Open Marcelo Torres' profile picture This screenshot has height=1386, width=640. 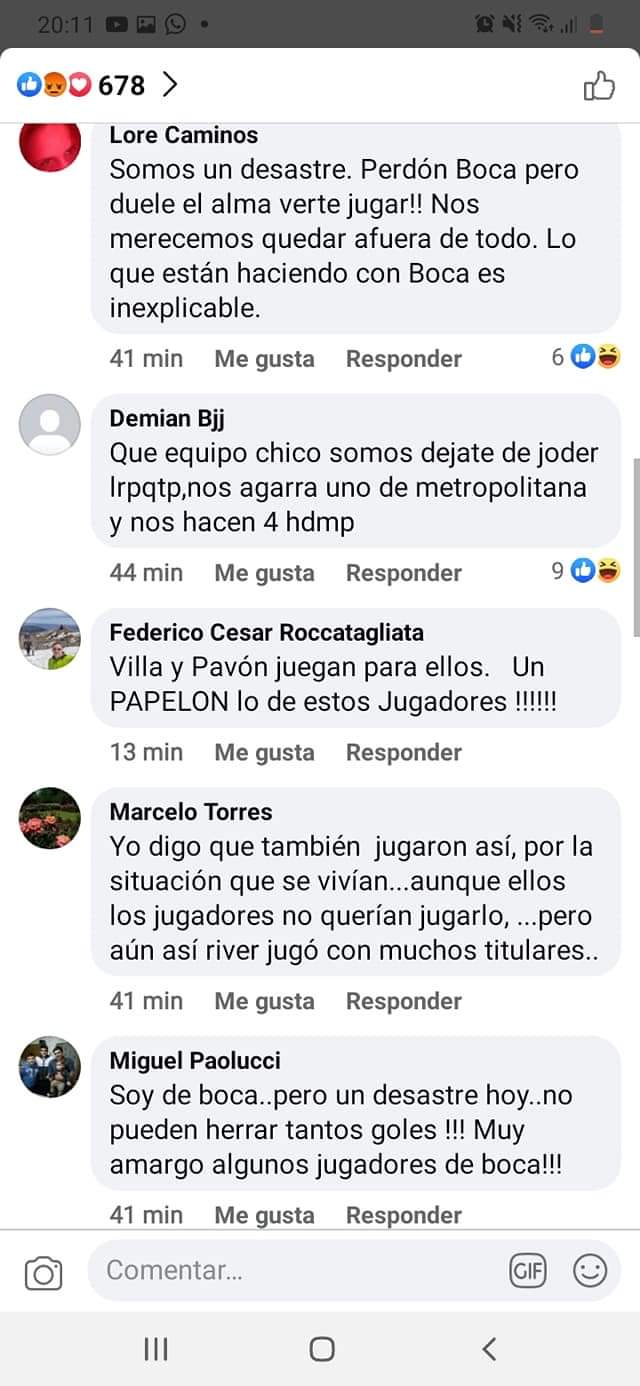(x=50, y=818)
